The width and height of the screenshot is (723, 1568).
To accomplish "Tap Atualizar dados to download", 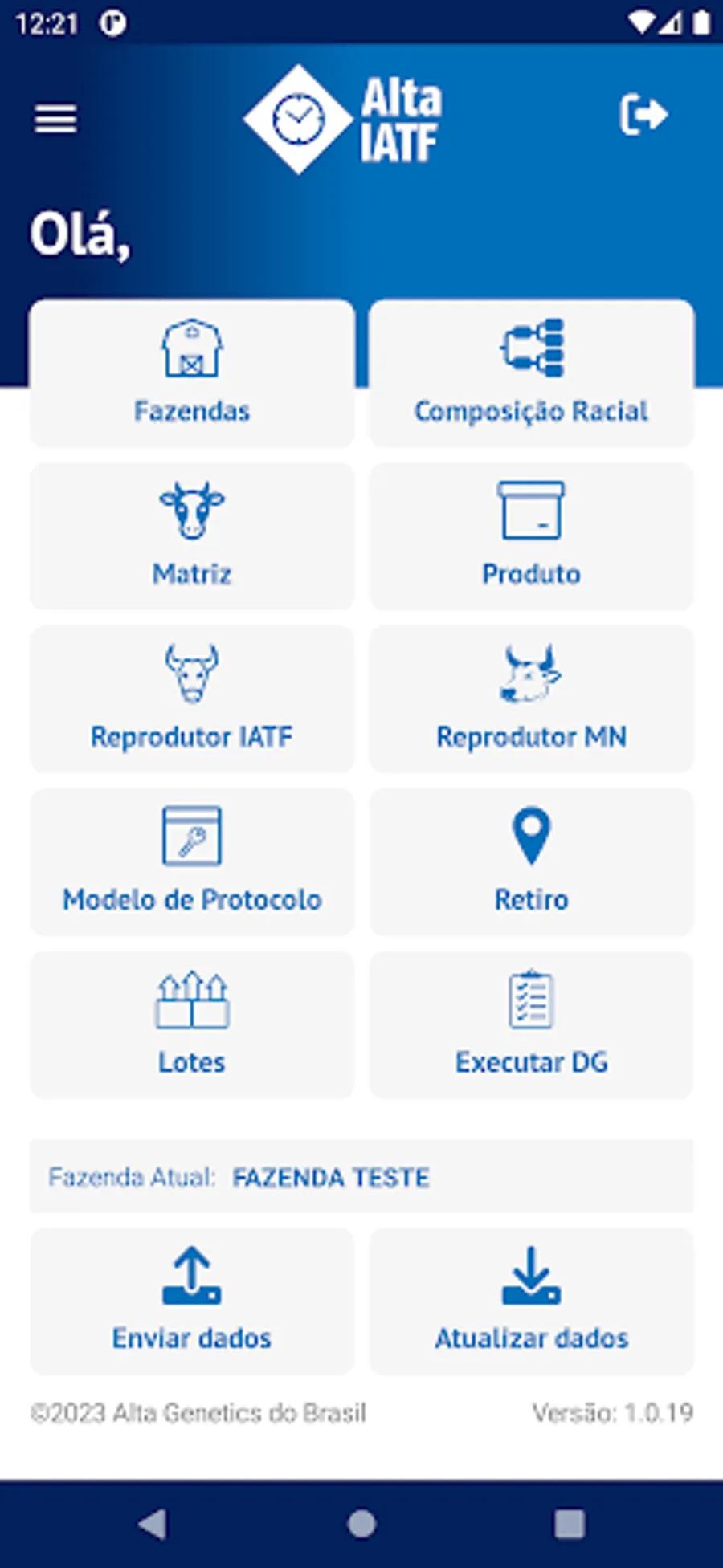I will click(x=531, y=1301).
